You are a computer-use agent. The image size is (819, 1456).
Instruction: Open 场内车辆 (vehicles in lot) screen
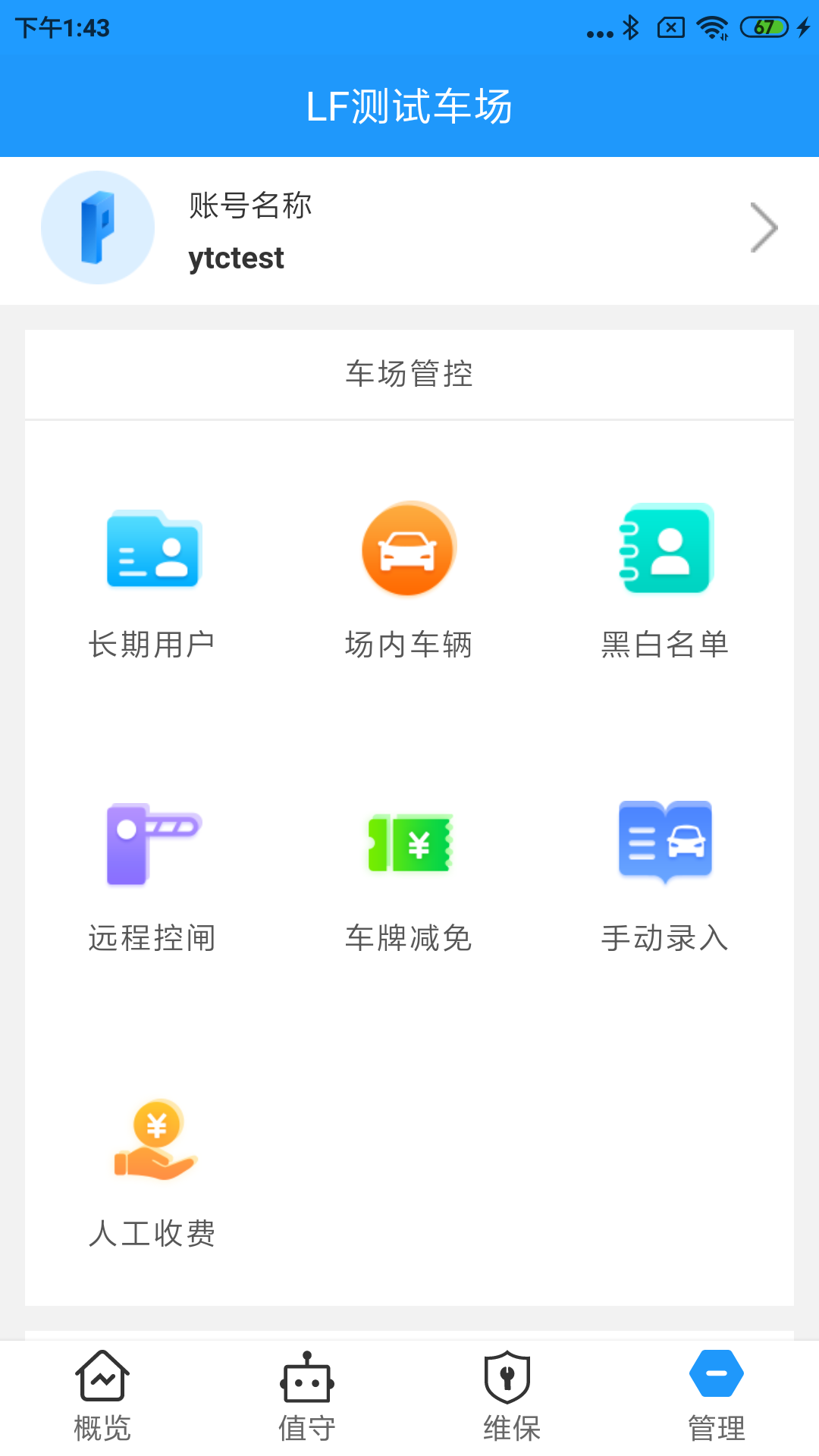click(x=408, y=576)
